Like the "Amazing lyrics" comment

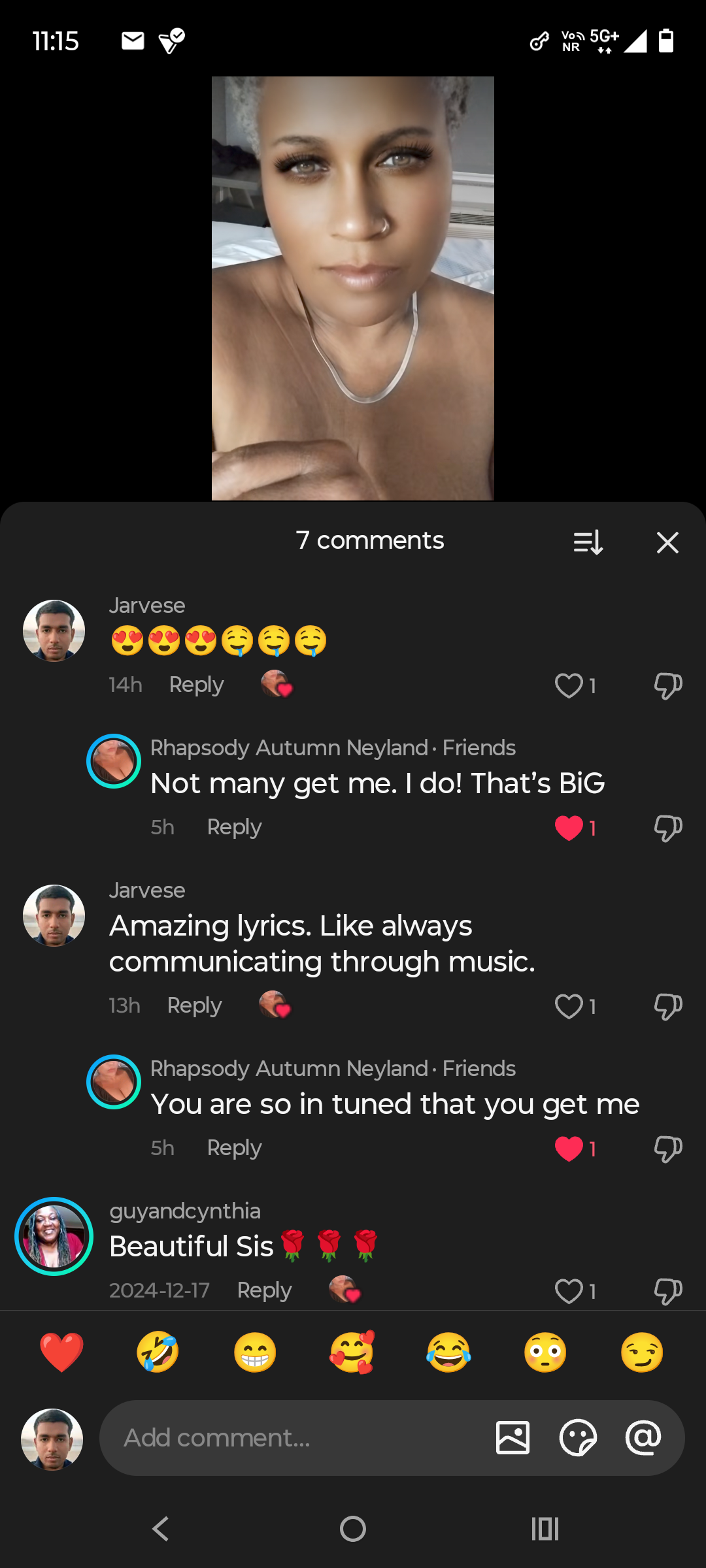[569, 1007]
